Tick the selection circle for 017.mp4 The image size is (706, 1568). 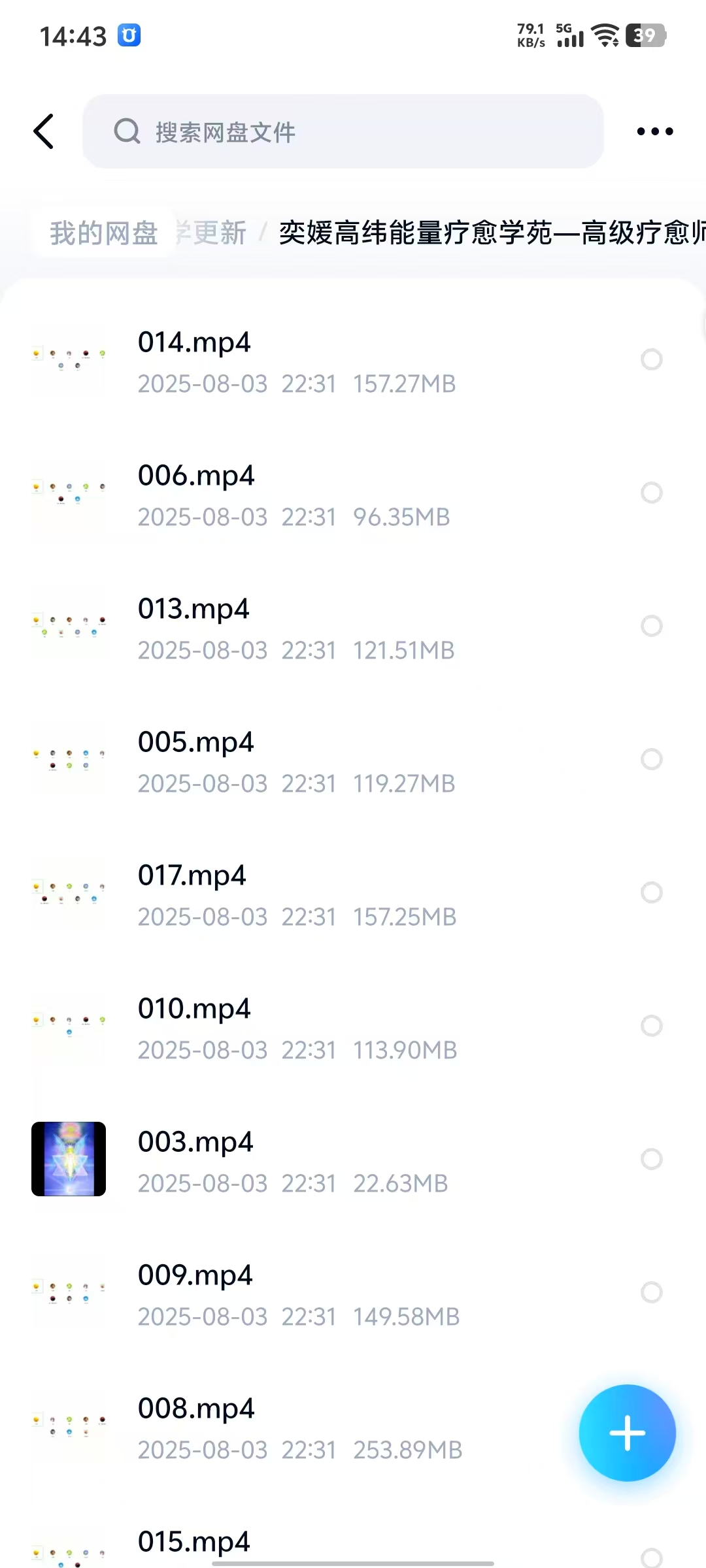652,892
